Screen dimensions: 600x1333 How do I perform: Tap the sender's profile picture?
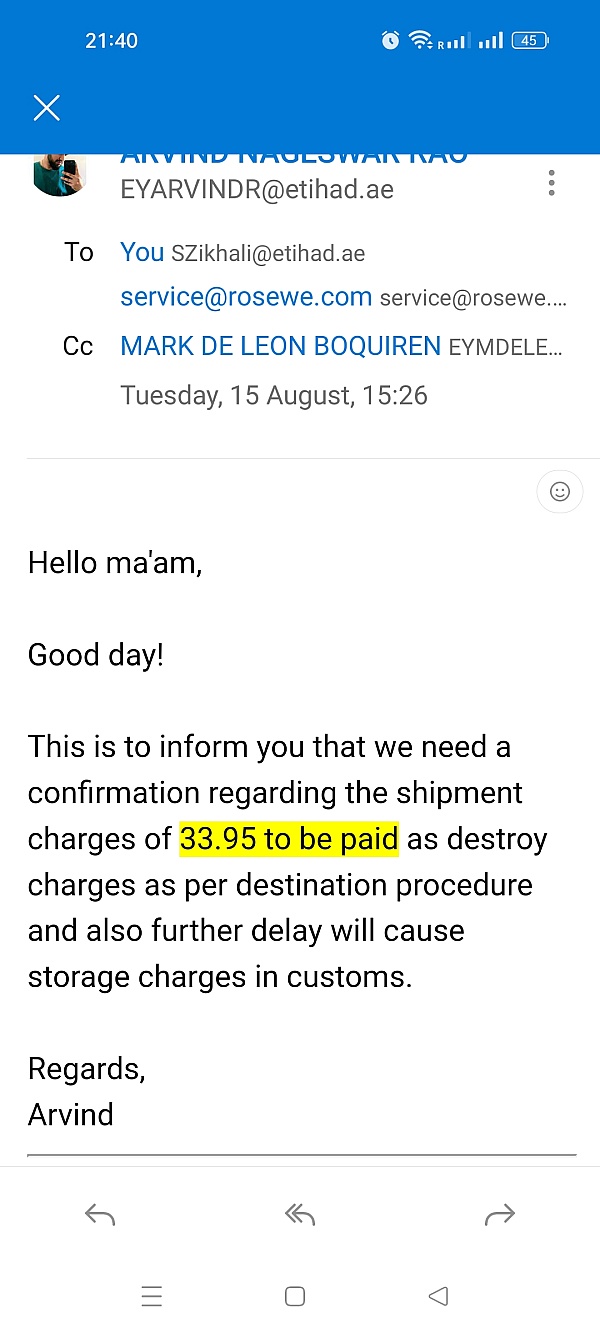(x=60, y=176)
